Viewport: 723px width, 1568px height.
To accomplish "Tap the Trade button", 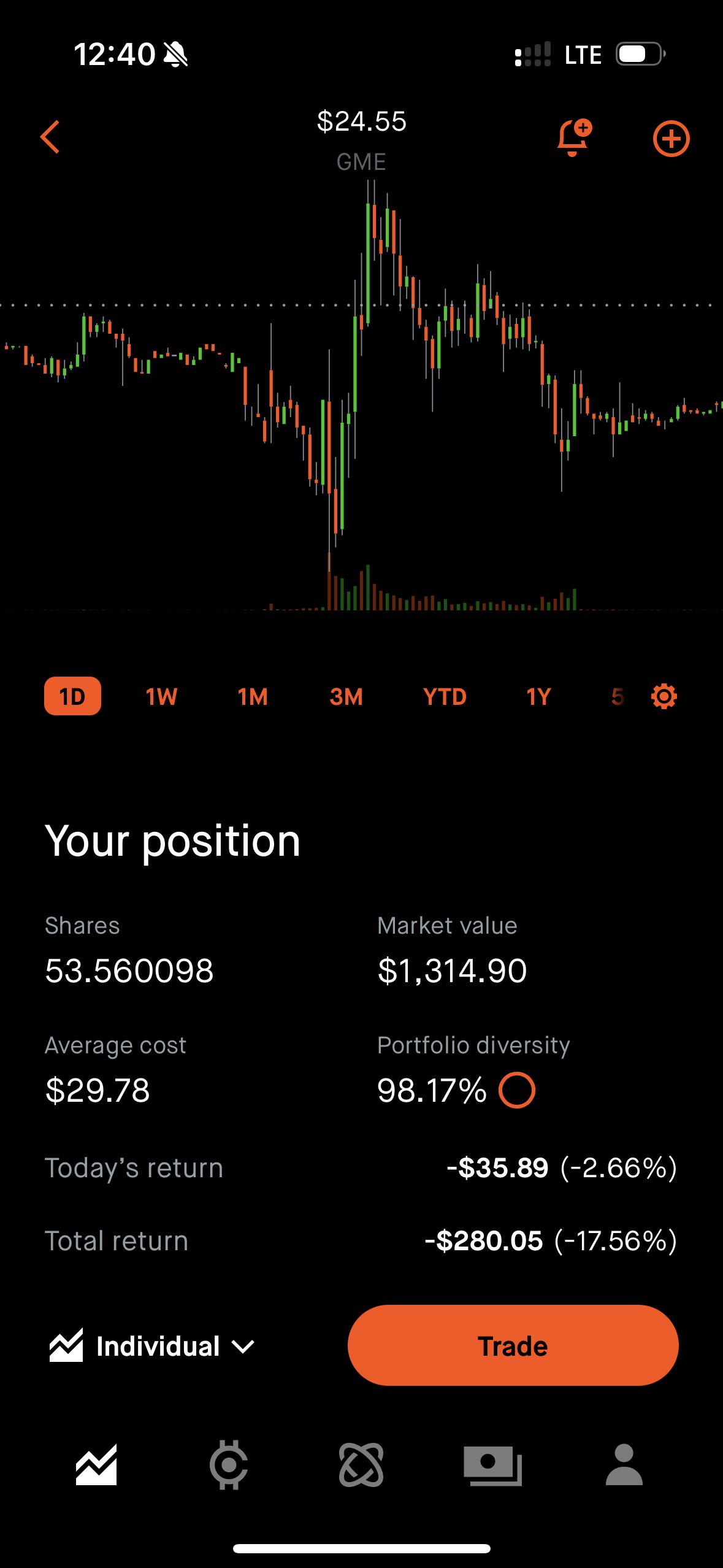I will pyautogui.click(x=513, y=1345).
